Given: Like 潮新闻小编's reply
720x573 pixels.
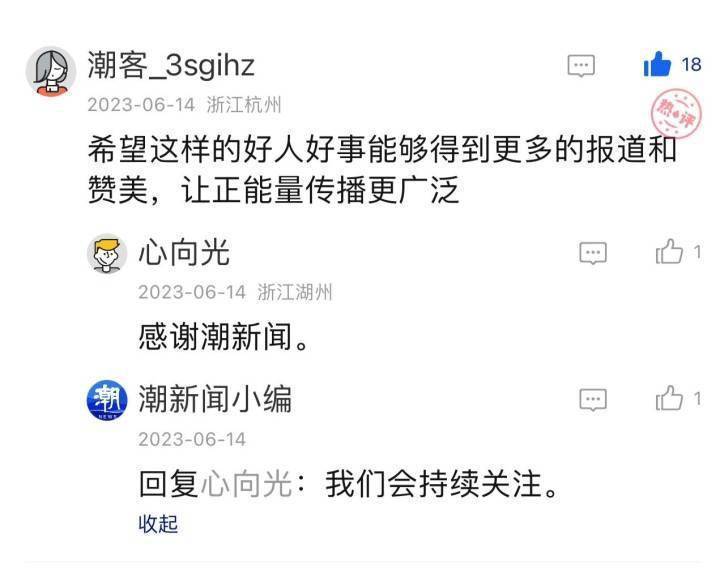Looking at the screenshot, I should (x=669, y=399).
